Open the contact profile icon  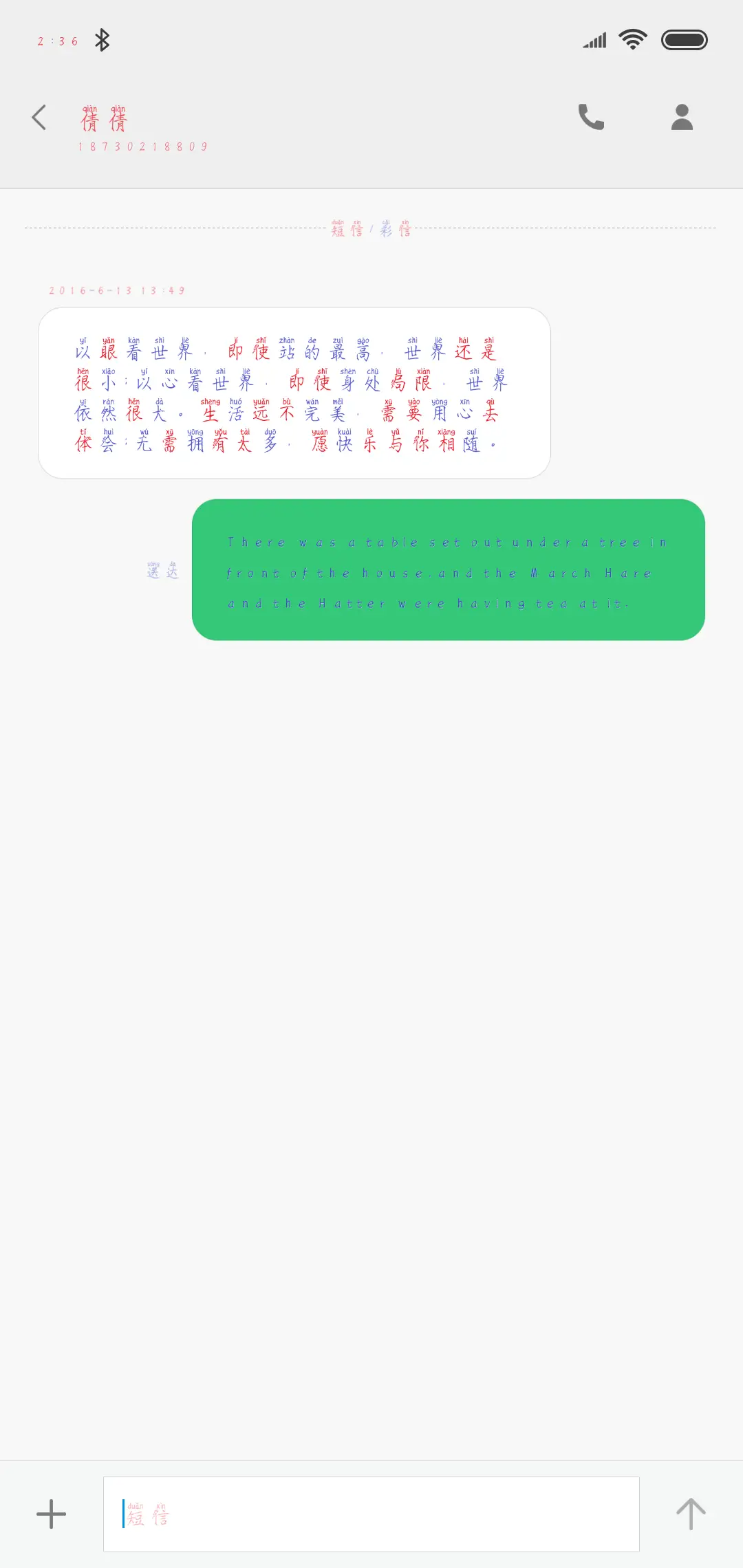681,118
